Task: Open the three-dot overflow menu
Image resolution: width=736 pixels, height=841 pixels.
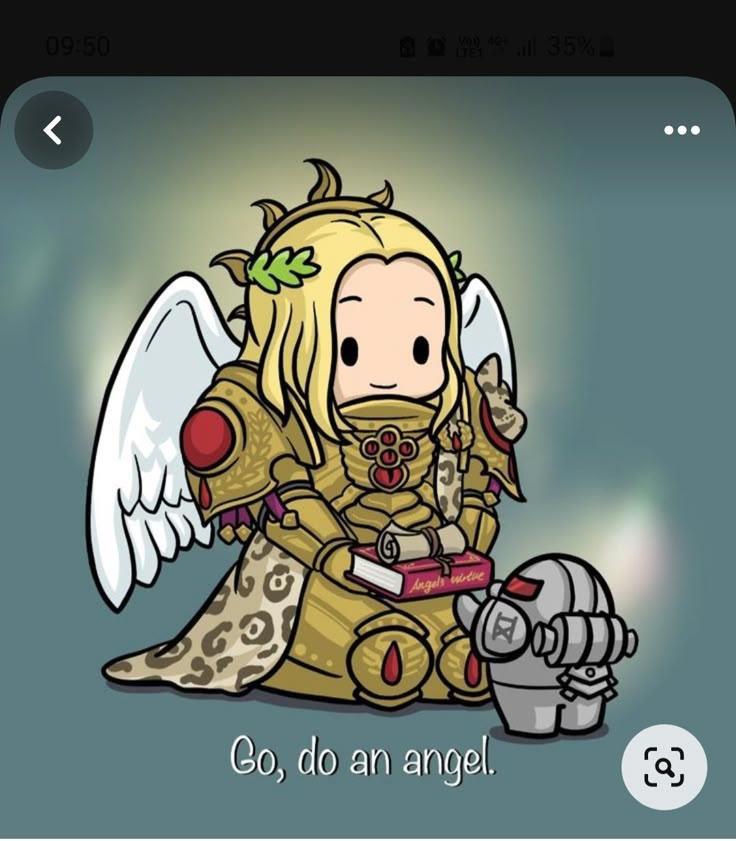Action: click(682, 130)
